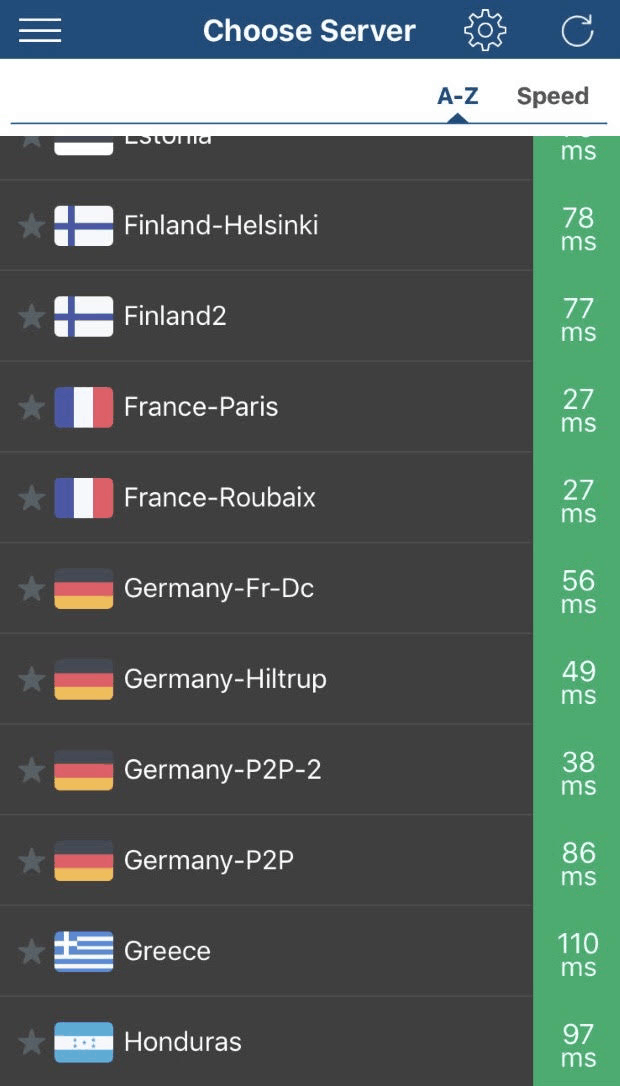Favorite Germany-P2P with its star
Screen dimensions: 620x1086
(x=31, y=861)
